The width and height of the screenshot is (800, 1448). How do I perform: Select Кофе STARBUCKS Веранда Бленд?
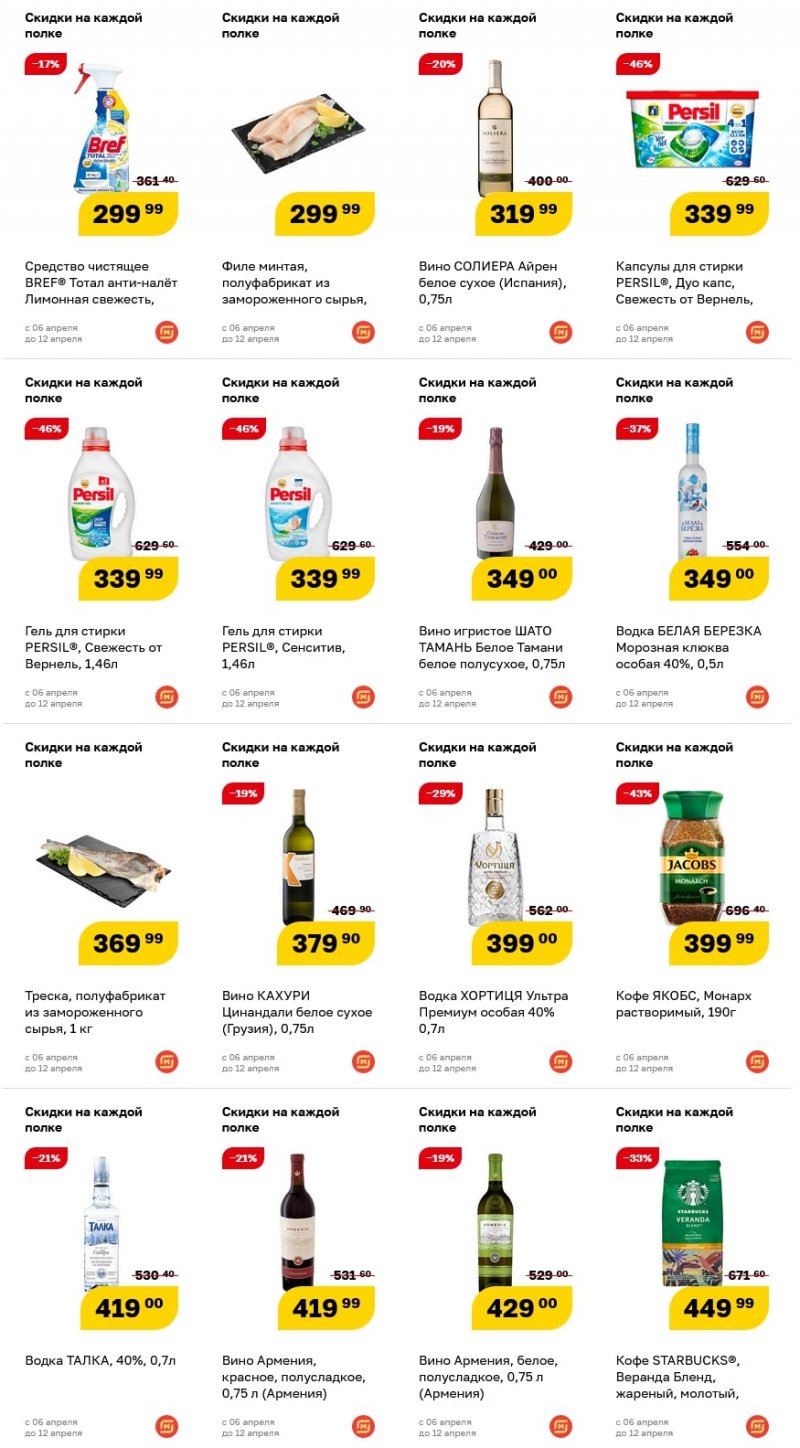[x=692, y=1270]
